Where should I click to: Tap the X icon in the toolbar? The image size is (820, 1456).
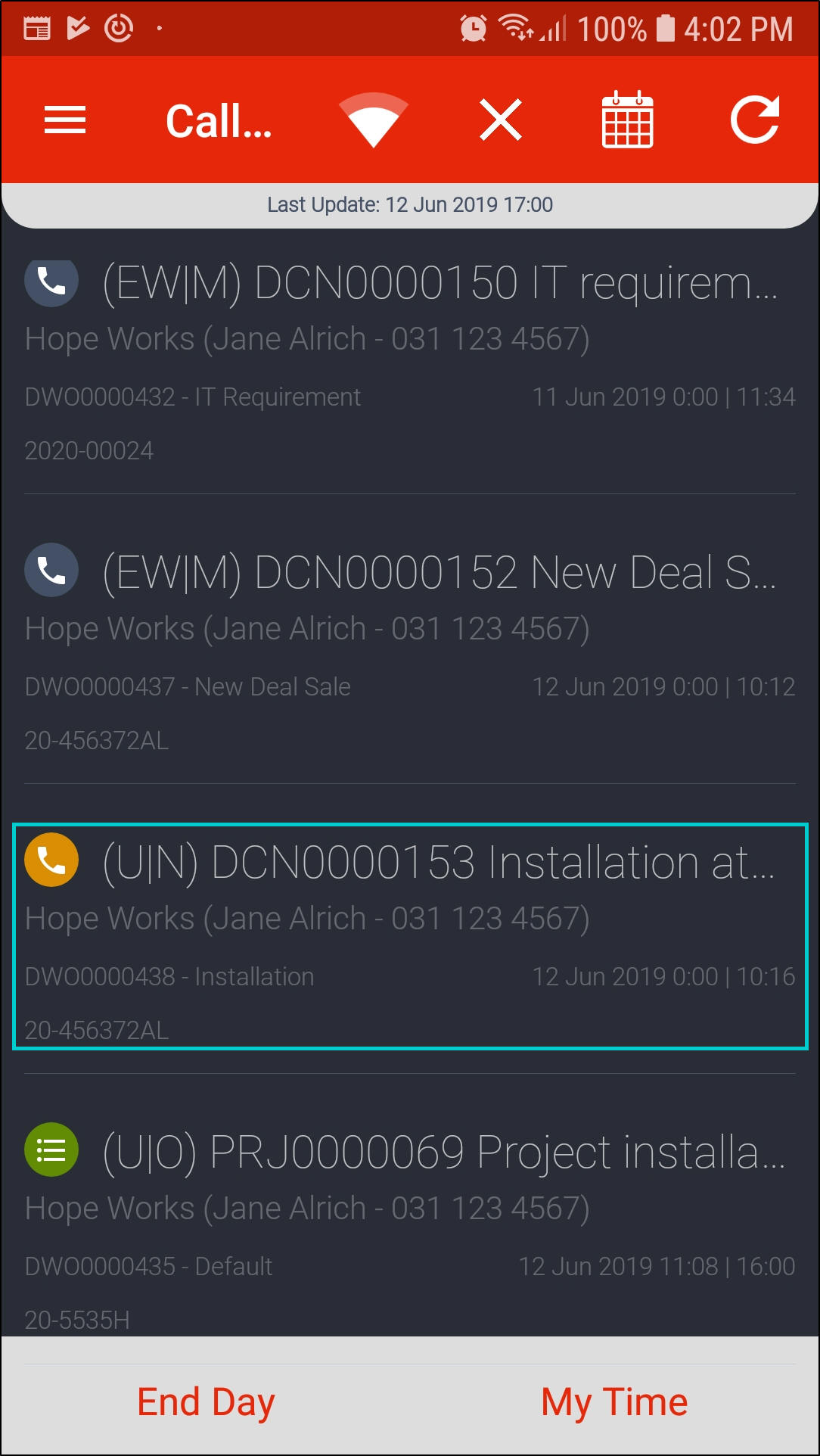(x=501, y=120)
